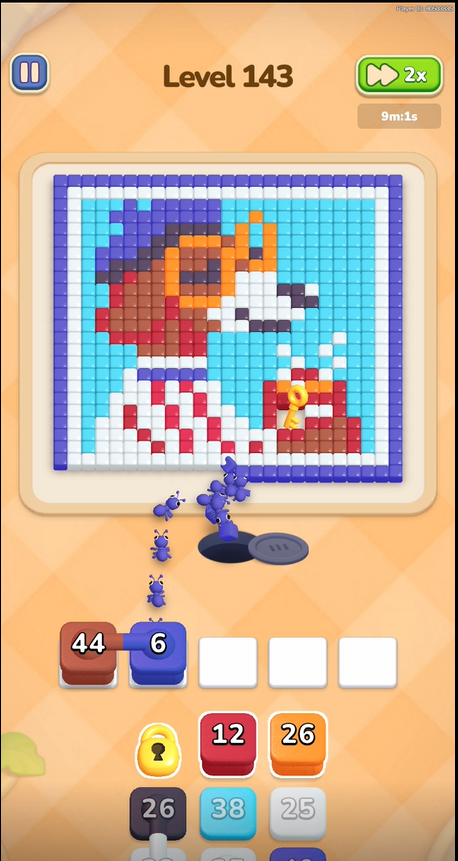Tap the yellow padlock block

coord(158,750)
